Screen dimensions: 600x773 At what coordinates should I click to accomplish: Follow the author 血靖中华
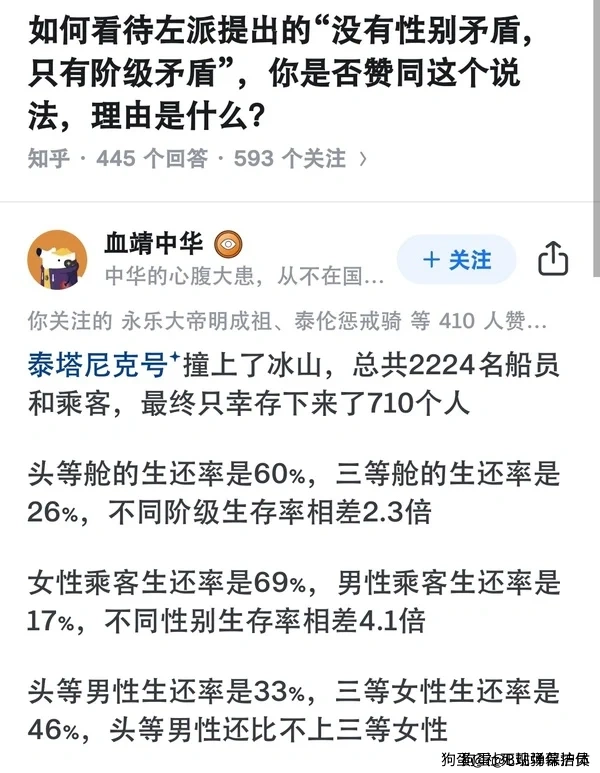tap(456, 260)
